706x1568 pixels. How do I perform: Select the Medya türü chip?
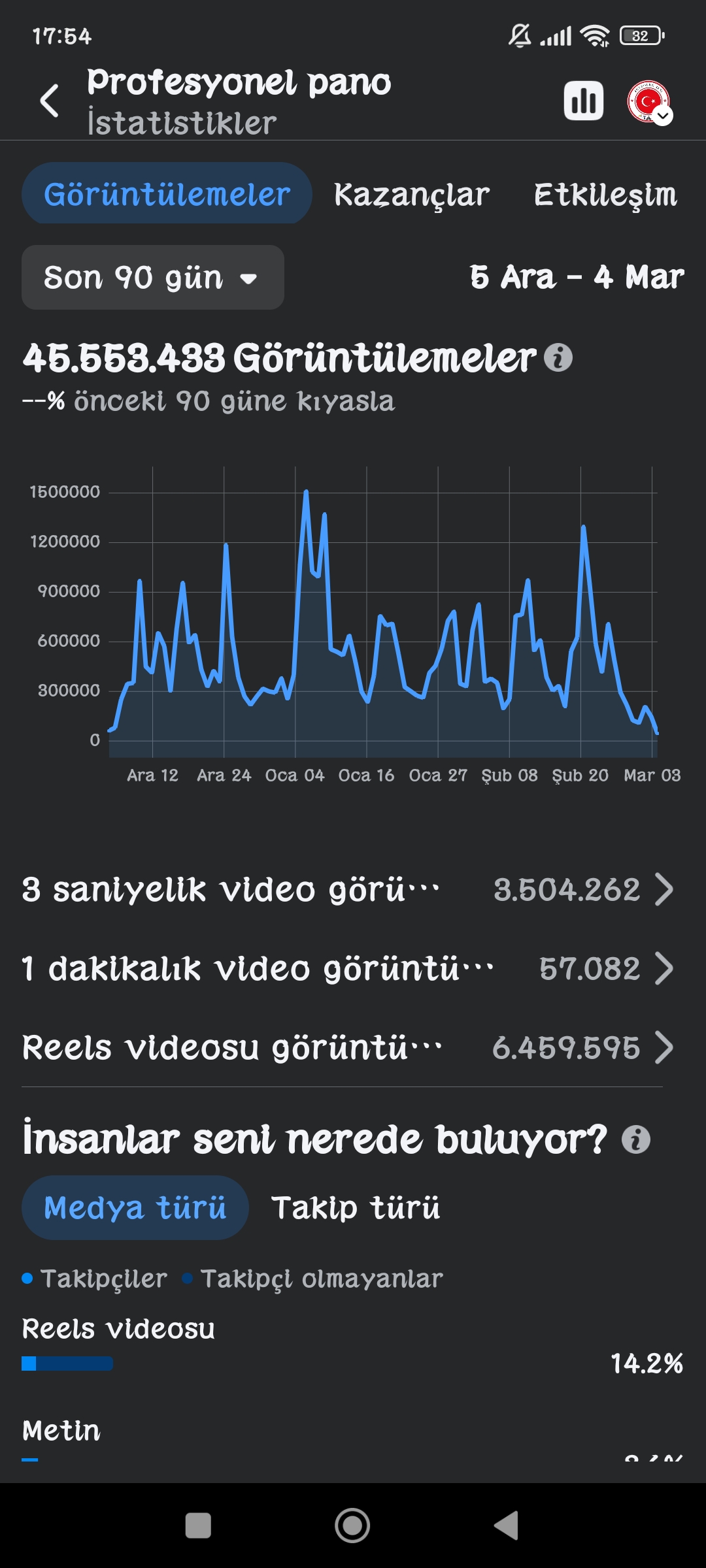[135, 1207]
